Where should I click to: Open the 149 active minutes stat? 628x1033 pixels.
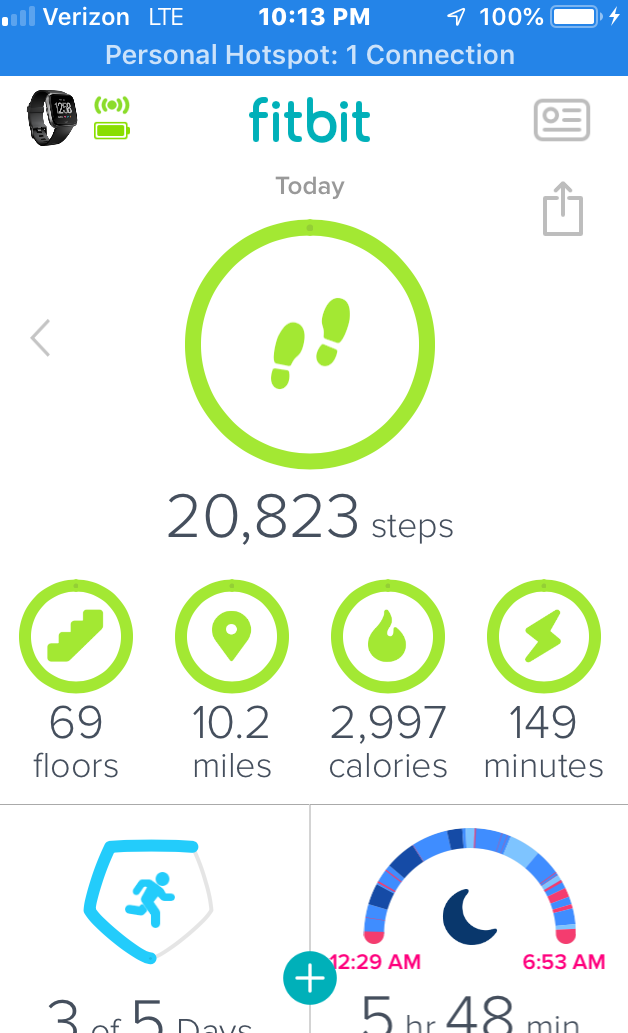pos(544,680)
